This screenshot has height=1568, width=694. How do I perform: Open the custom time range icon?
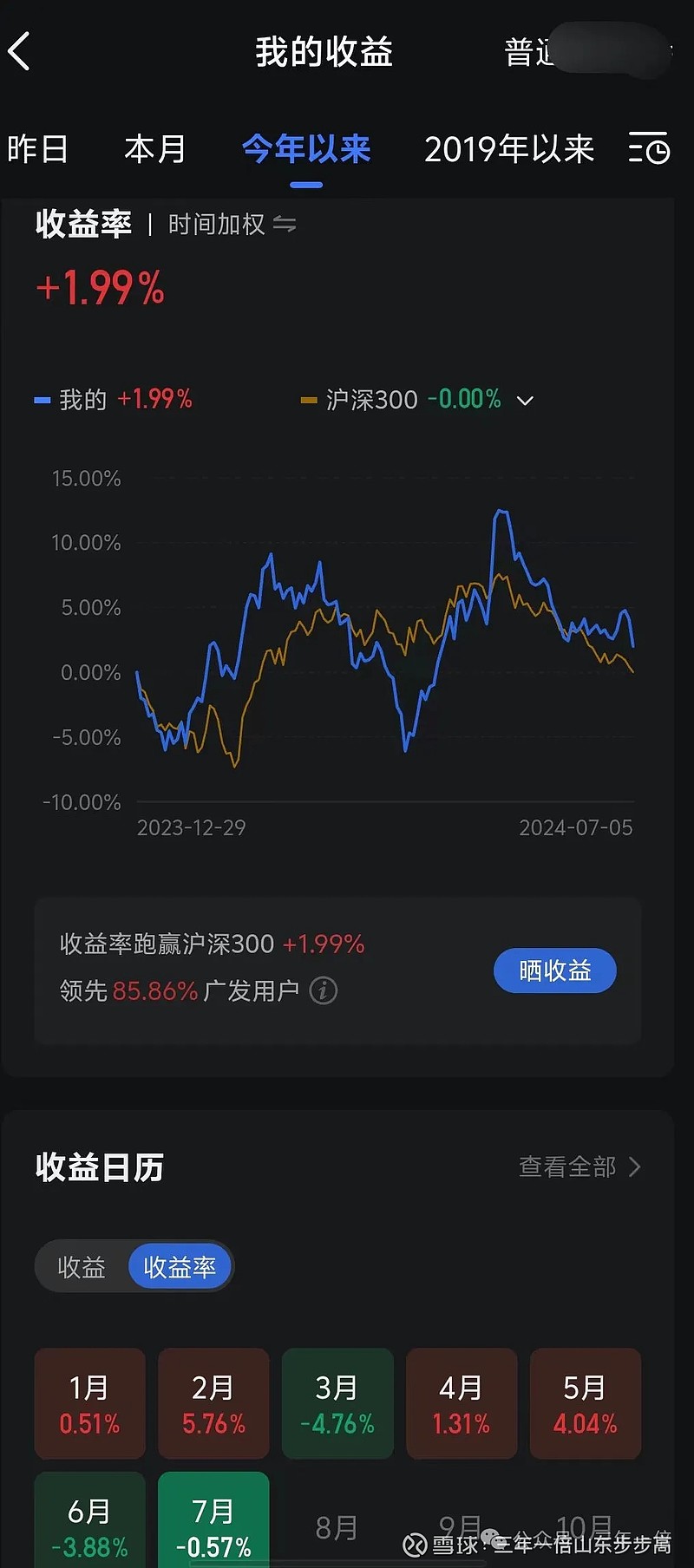[649, 148]
